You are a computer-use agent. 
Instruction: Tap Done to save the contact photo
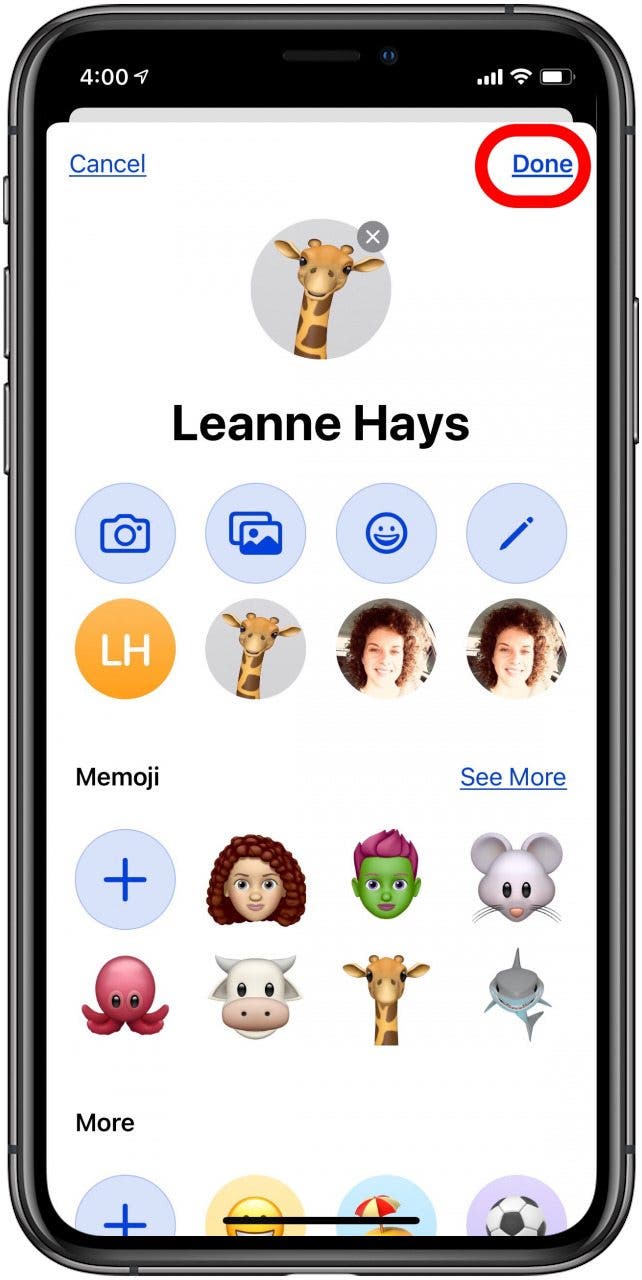pos(541,164)
